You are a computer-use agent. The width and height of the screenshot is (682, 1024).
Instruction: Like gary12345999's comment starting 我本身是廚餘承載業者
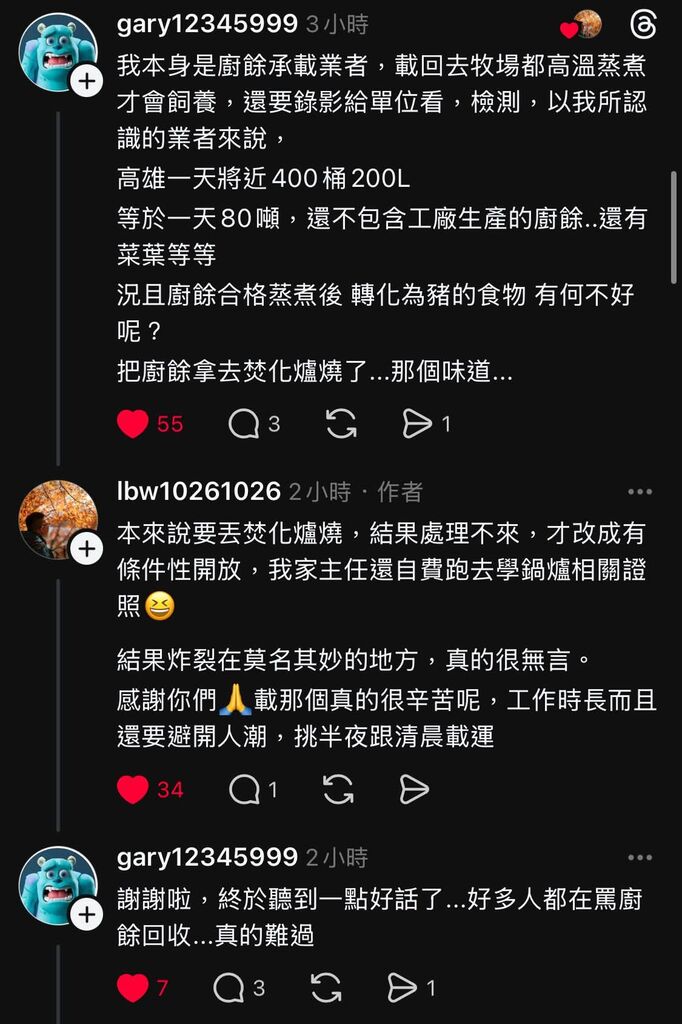tap(133, 424)
